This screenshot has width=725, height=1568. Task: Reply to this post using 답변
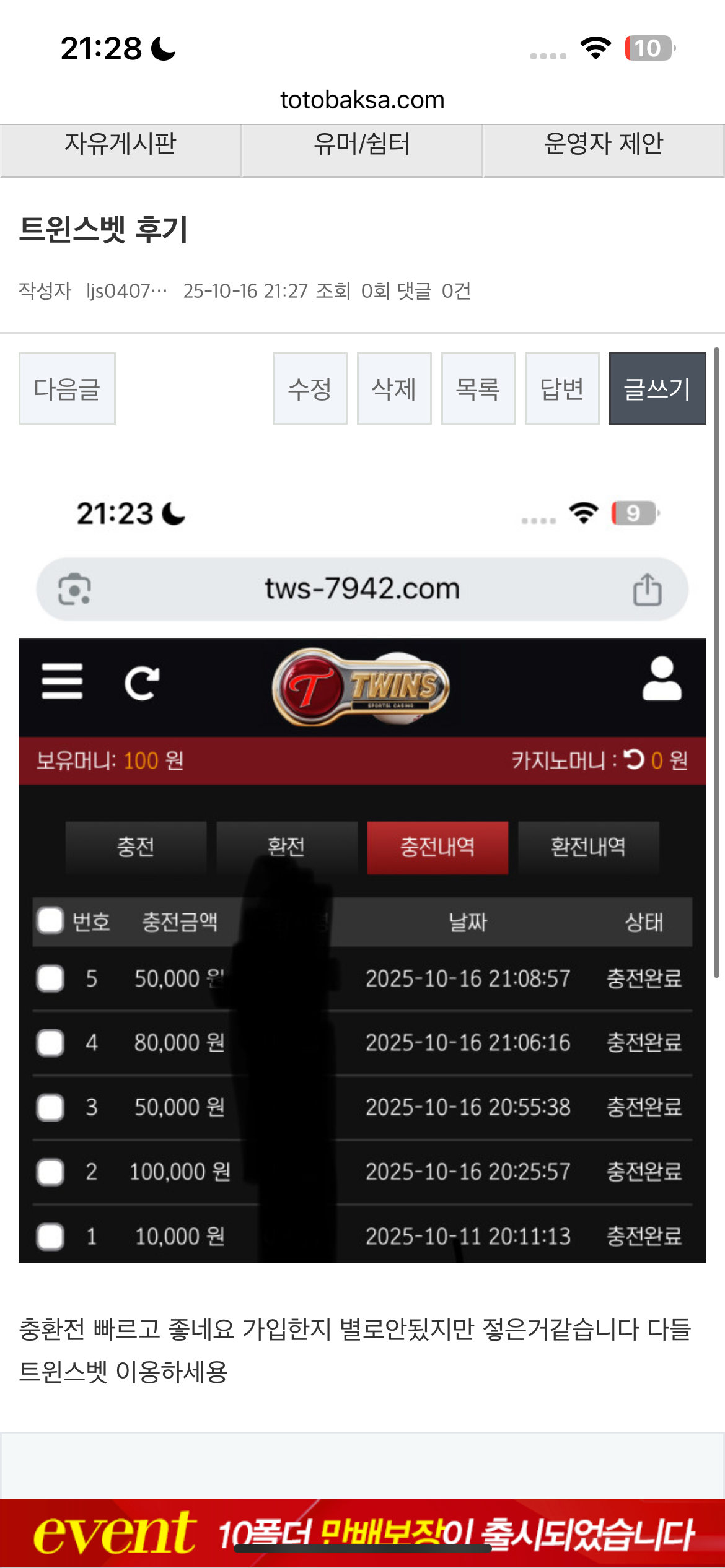562,389
